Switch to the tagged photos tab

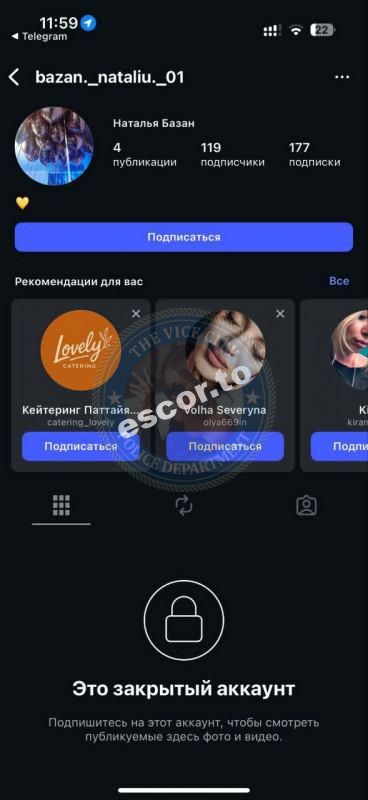(306, 506)
